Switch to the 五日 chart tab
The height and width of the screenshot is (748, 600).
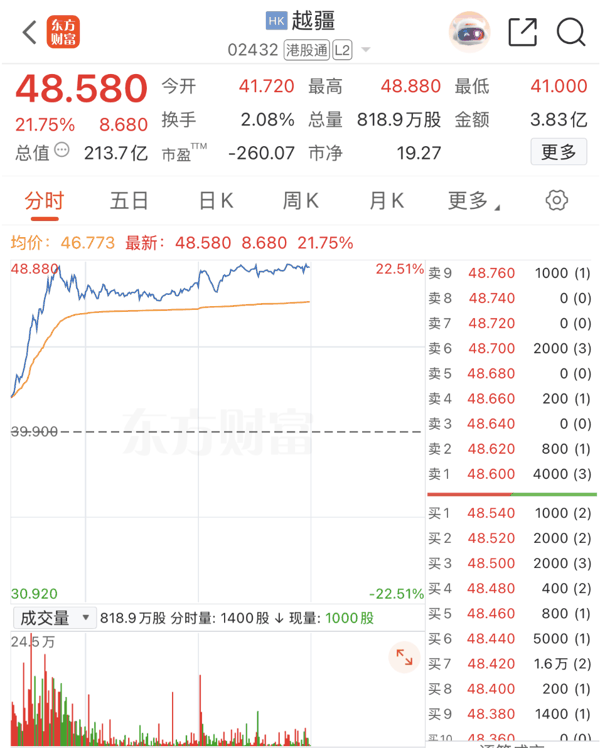pos(129,201)
